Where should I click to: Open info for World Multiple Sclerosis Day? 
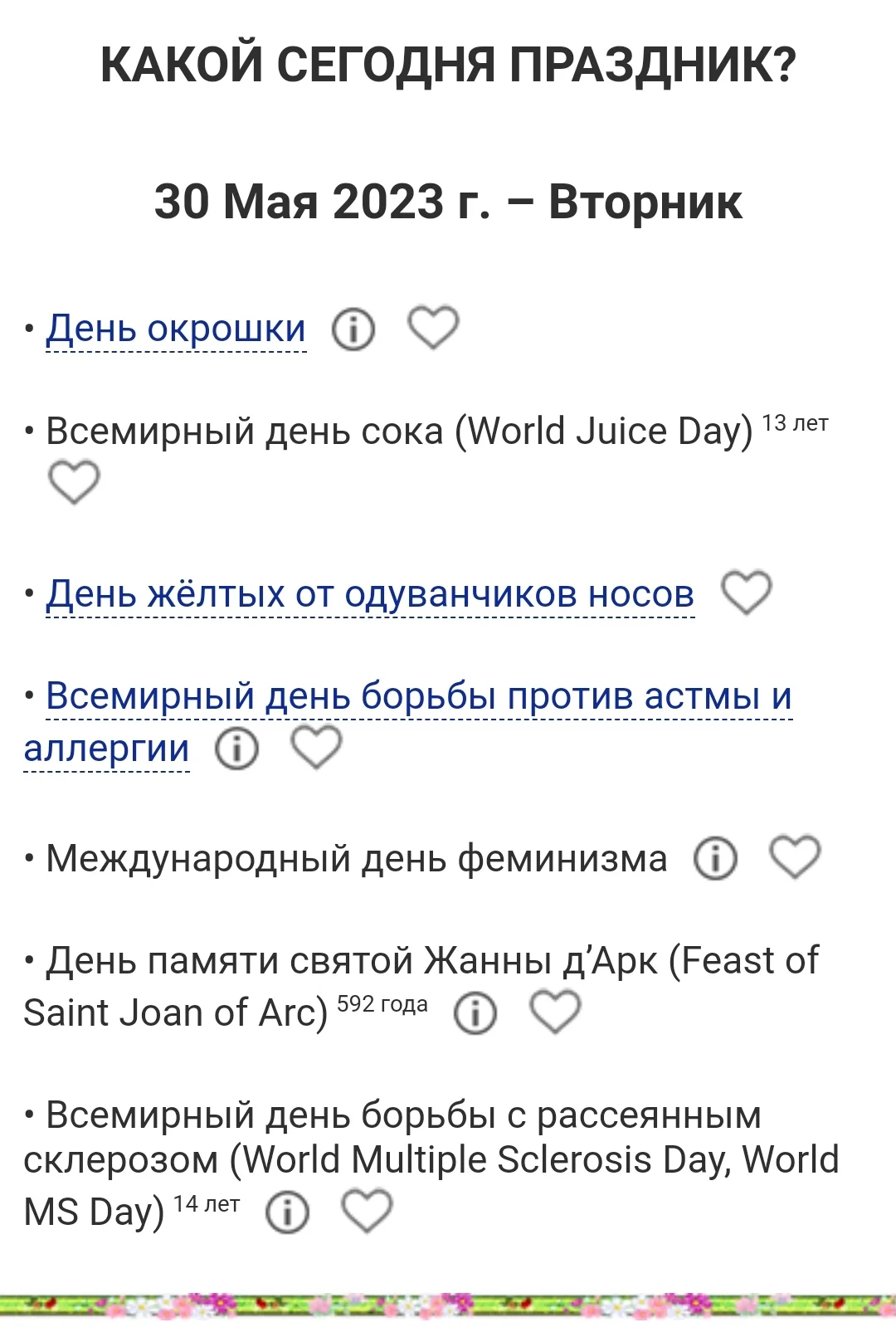[x=287, y=1212]
